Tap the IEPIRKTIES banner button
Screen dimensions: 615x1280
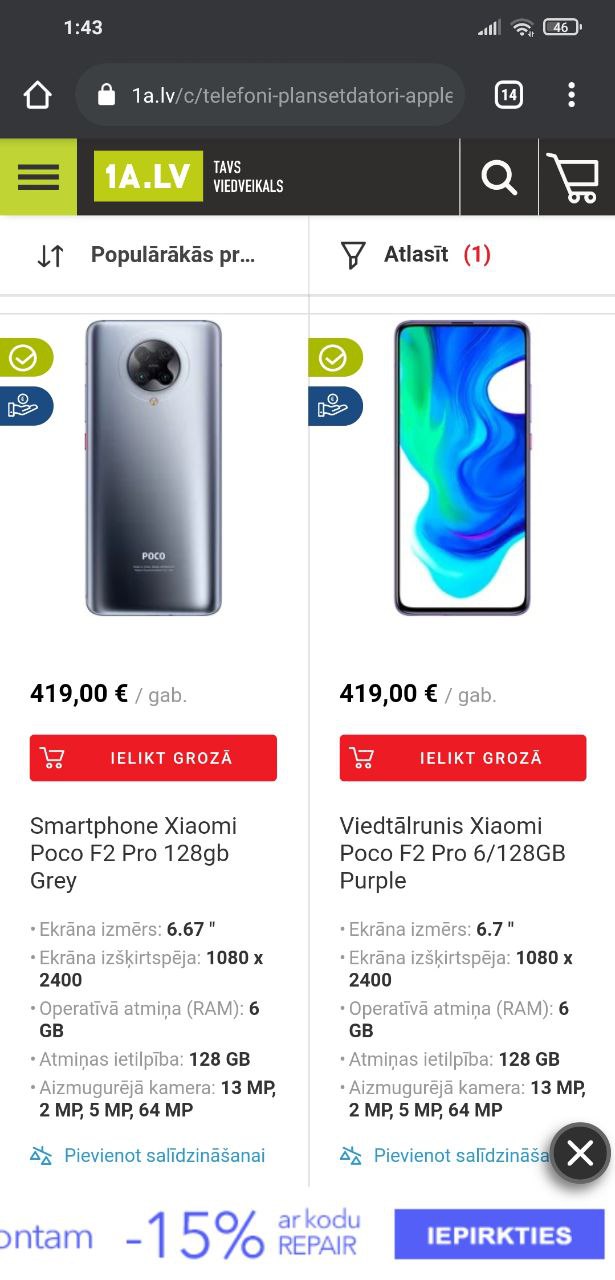pos(499,1235)
